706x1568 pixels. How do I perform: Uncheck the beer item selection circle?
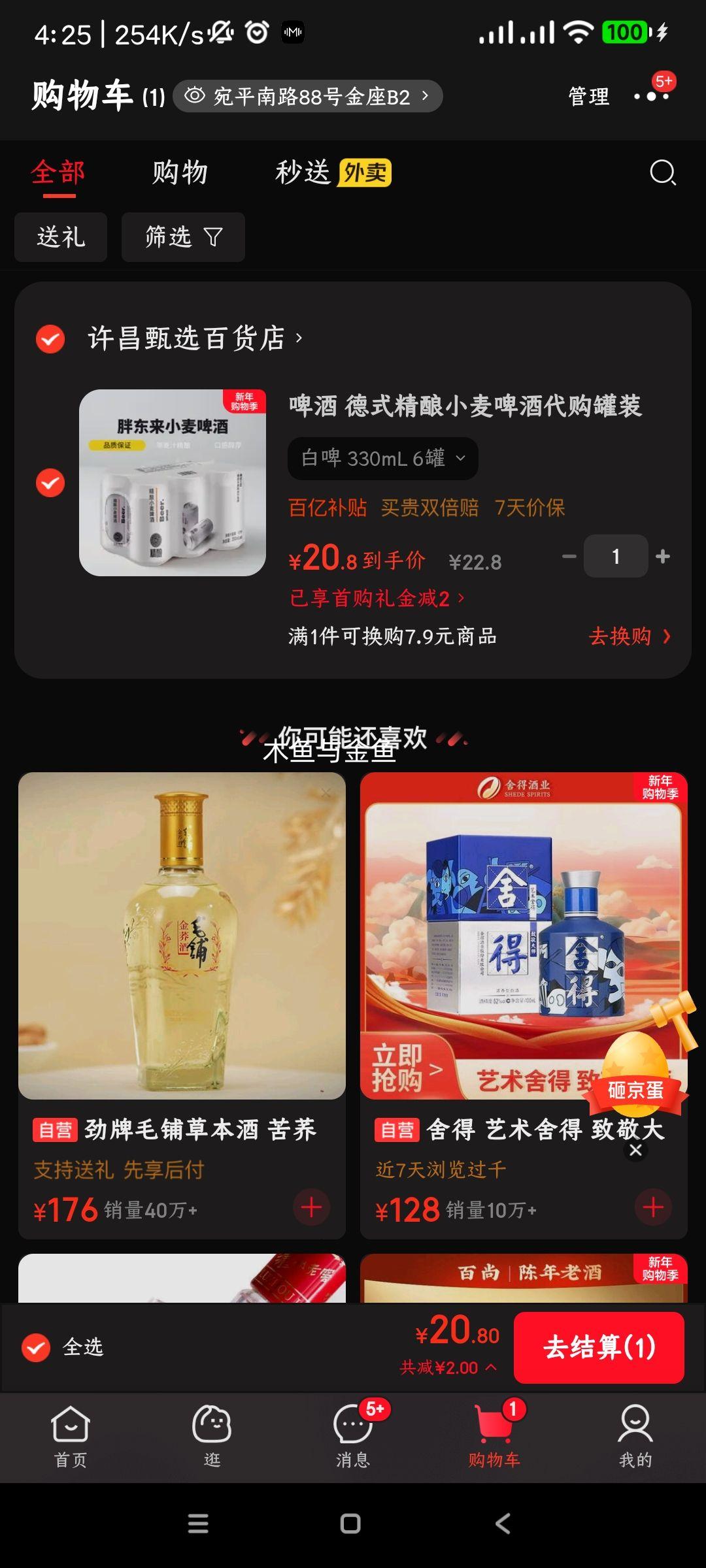(51, 483)
